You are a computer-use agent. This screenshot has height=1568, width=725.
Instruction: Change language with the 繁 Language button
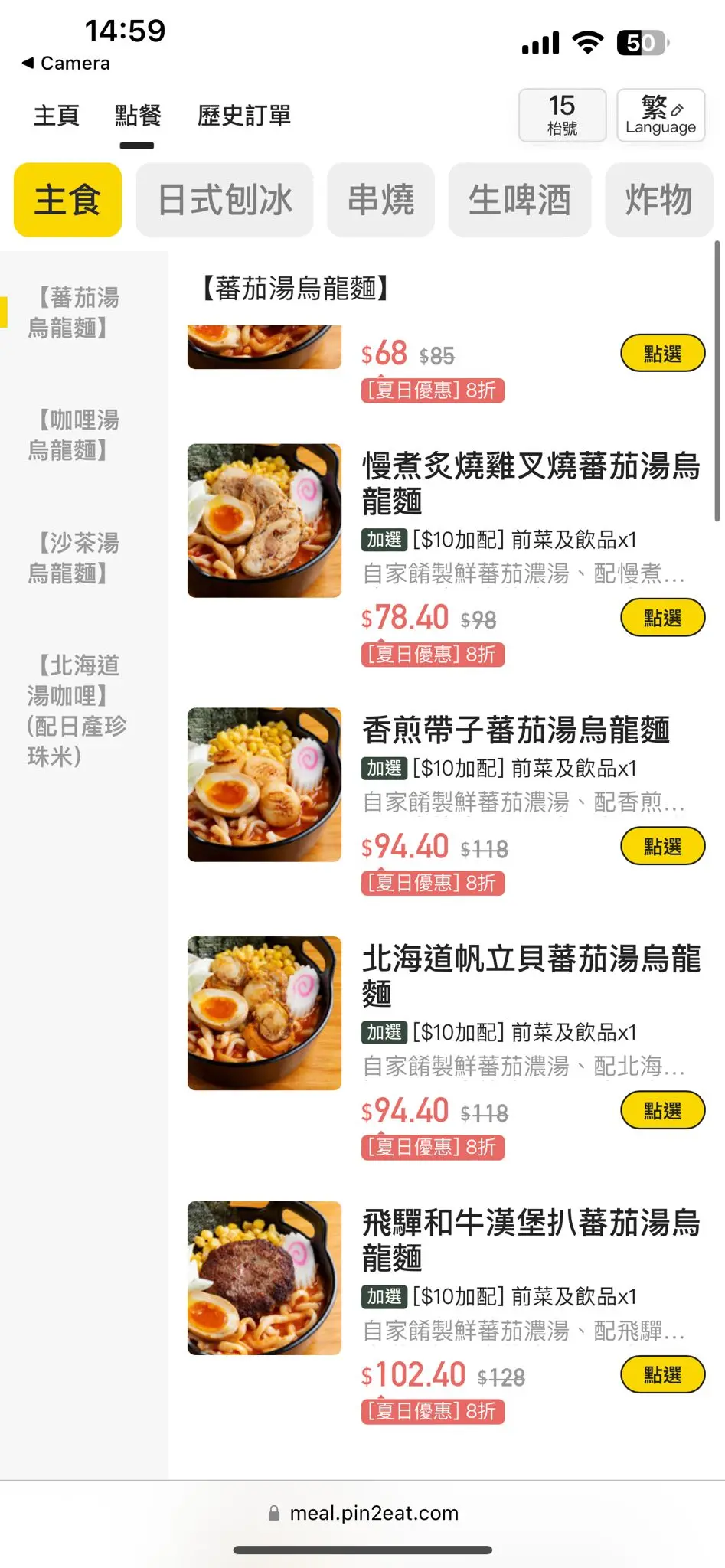click(661, 116)
